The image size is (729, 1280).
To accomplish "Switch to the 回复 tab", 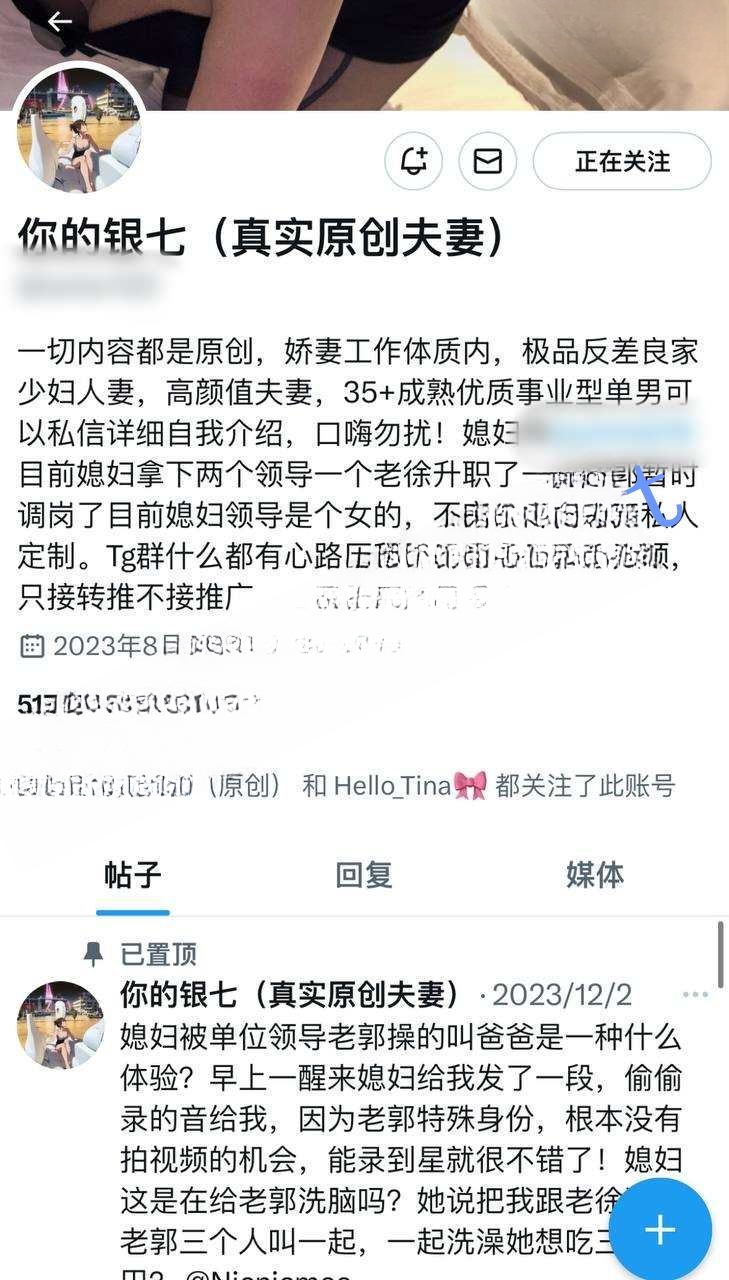I will click(x=364, y=875).
